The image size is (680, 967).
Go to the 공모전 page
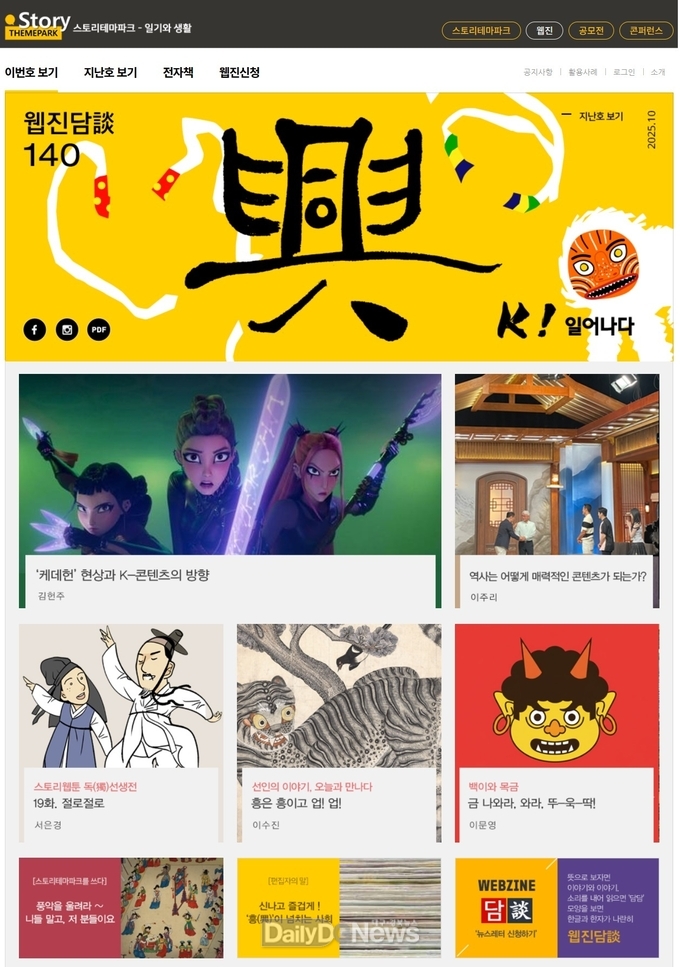(591, 30)
